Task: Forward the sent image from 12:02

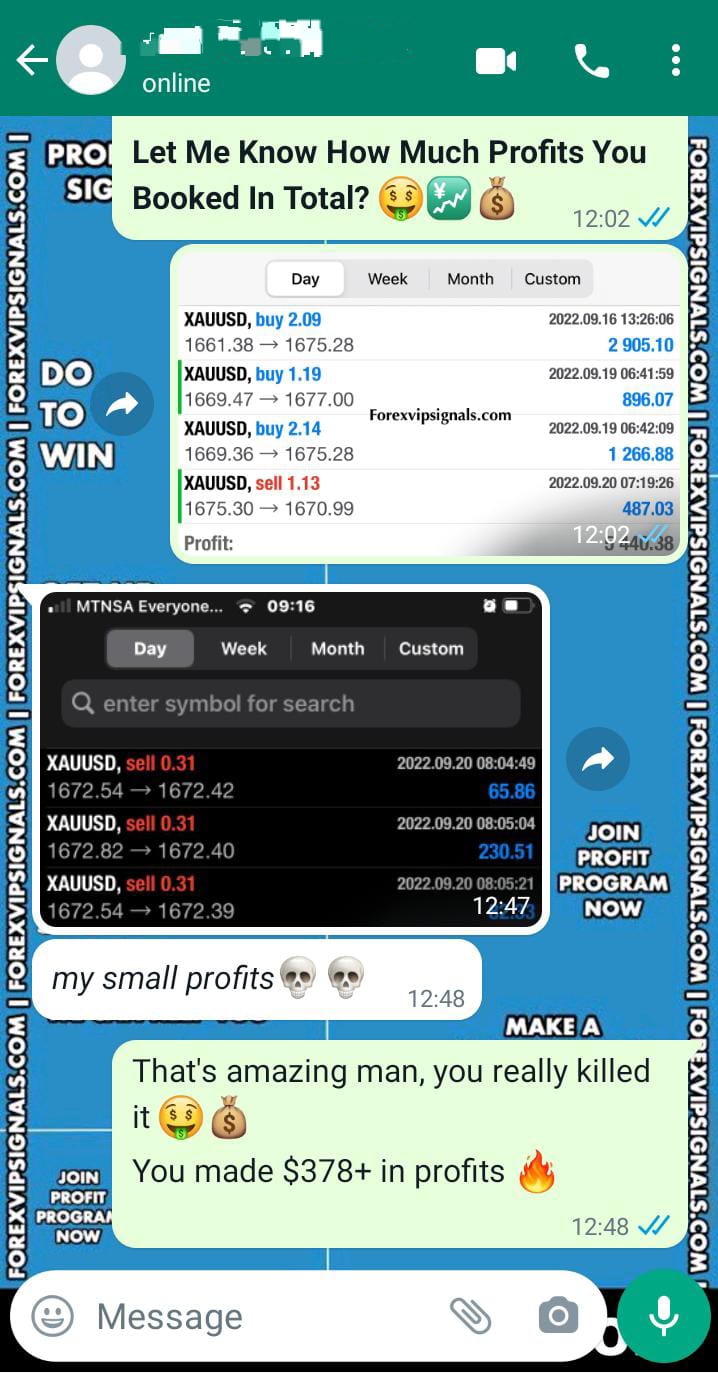Action: 122,405
